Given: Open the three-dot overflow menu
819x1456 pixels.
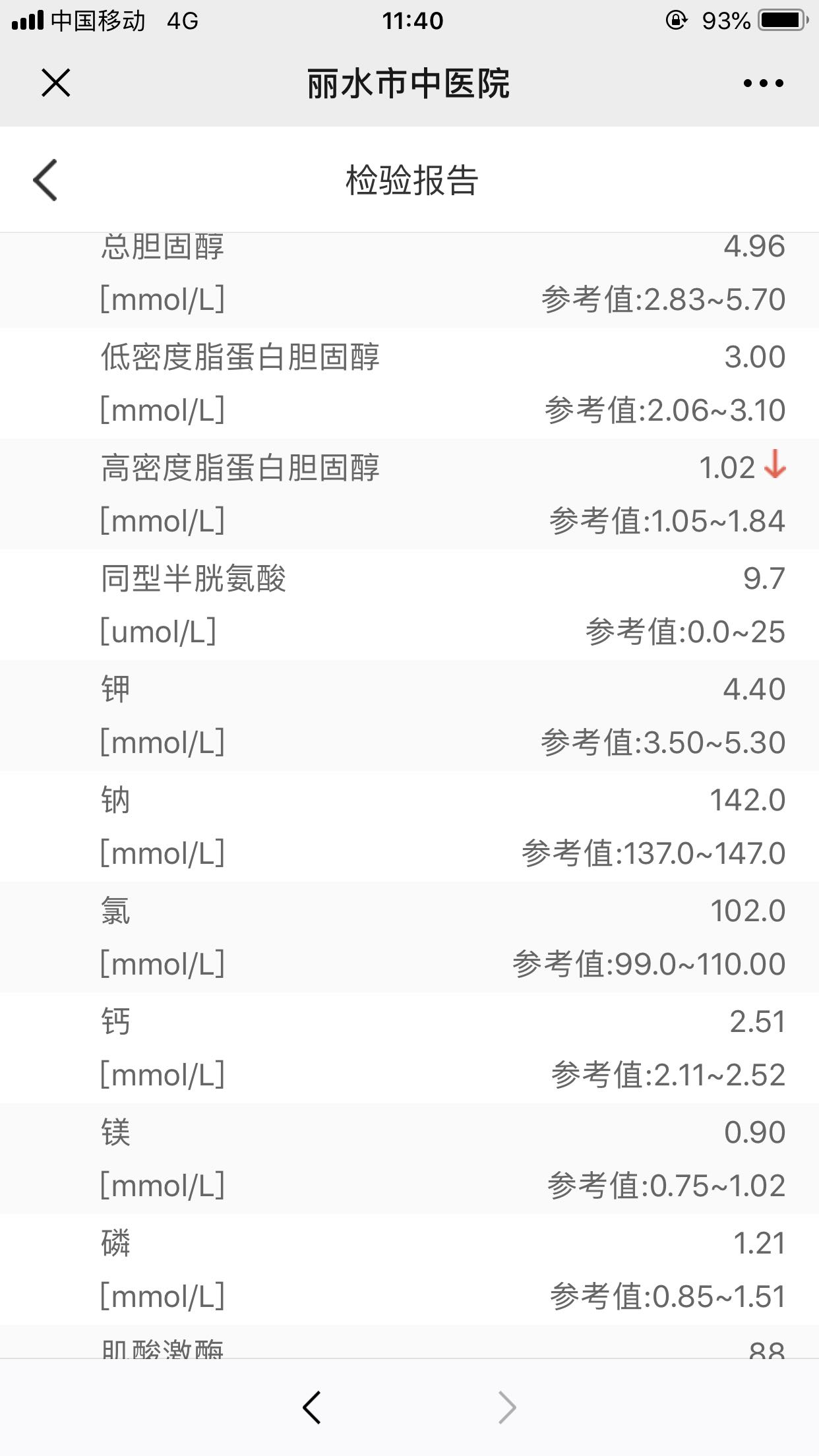Looking at the screenshot, I should coord(763,83).
